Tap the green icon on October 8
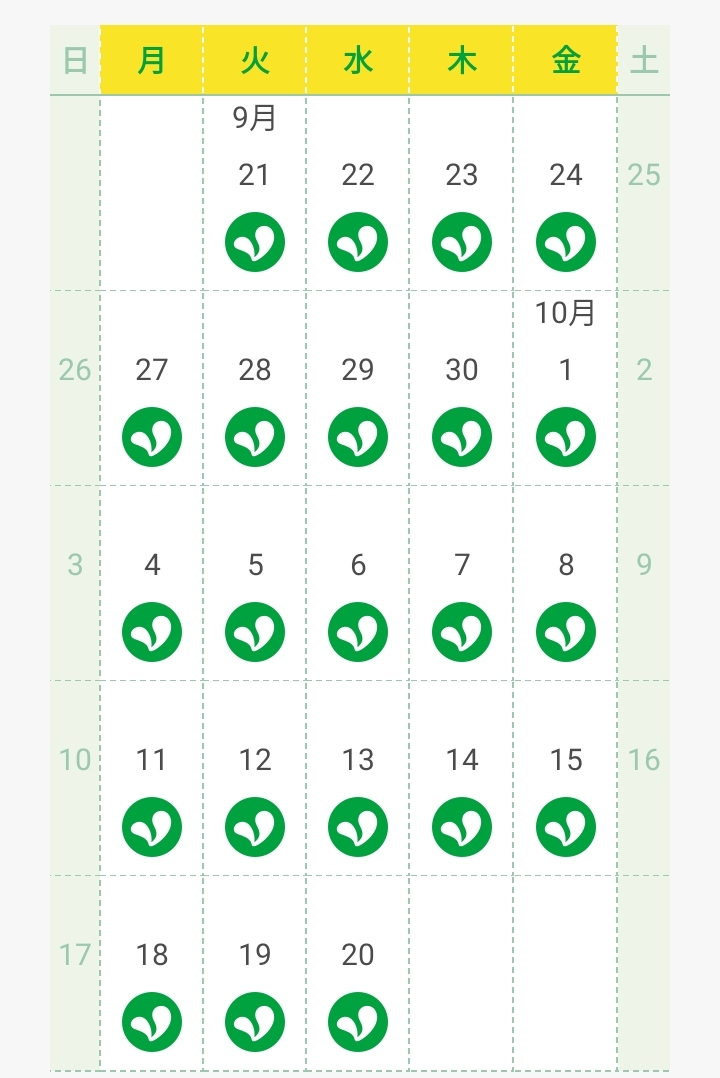The image size is (720, 1078). click(x=565, y=632)
